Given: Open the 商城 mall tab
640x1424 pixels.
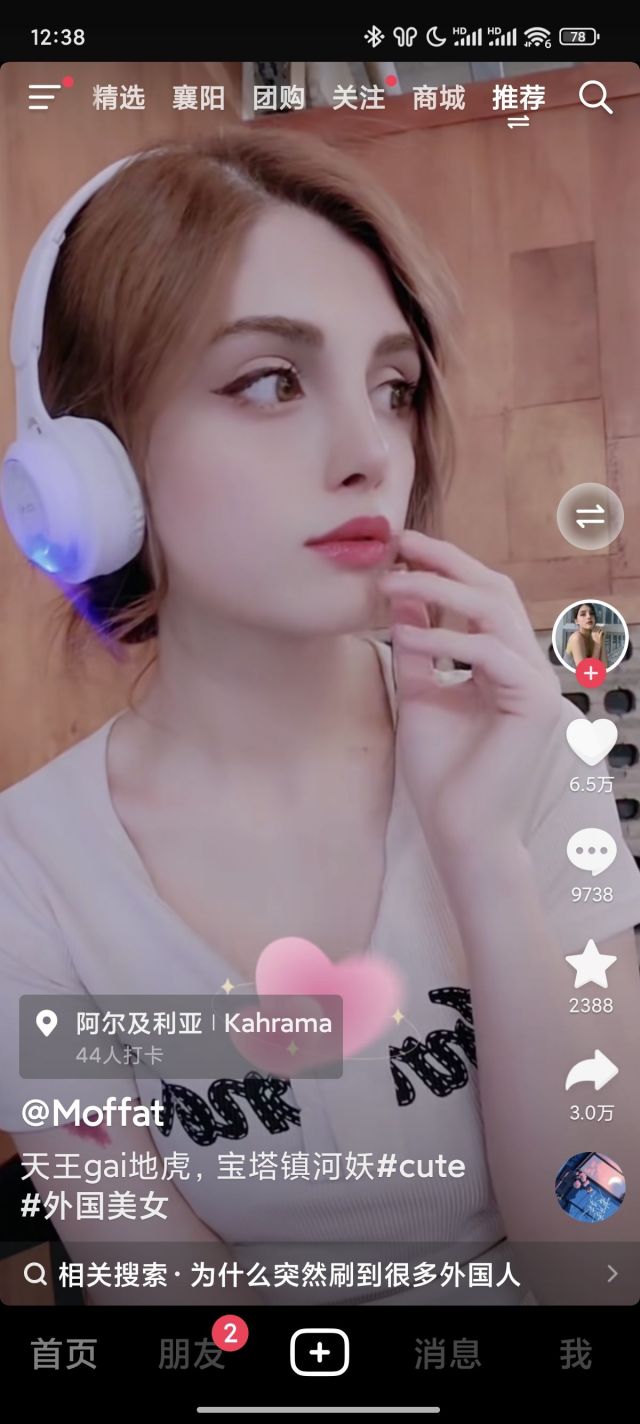Looking at the screenshot, I should [x=439, y=98].
